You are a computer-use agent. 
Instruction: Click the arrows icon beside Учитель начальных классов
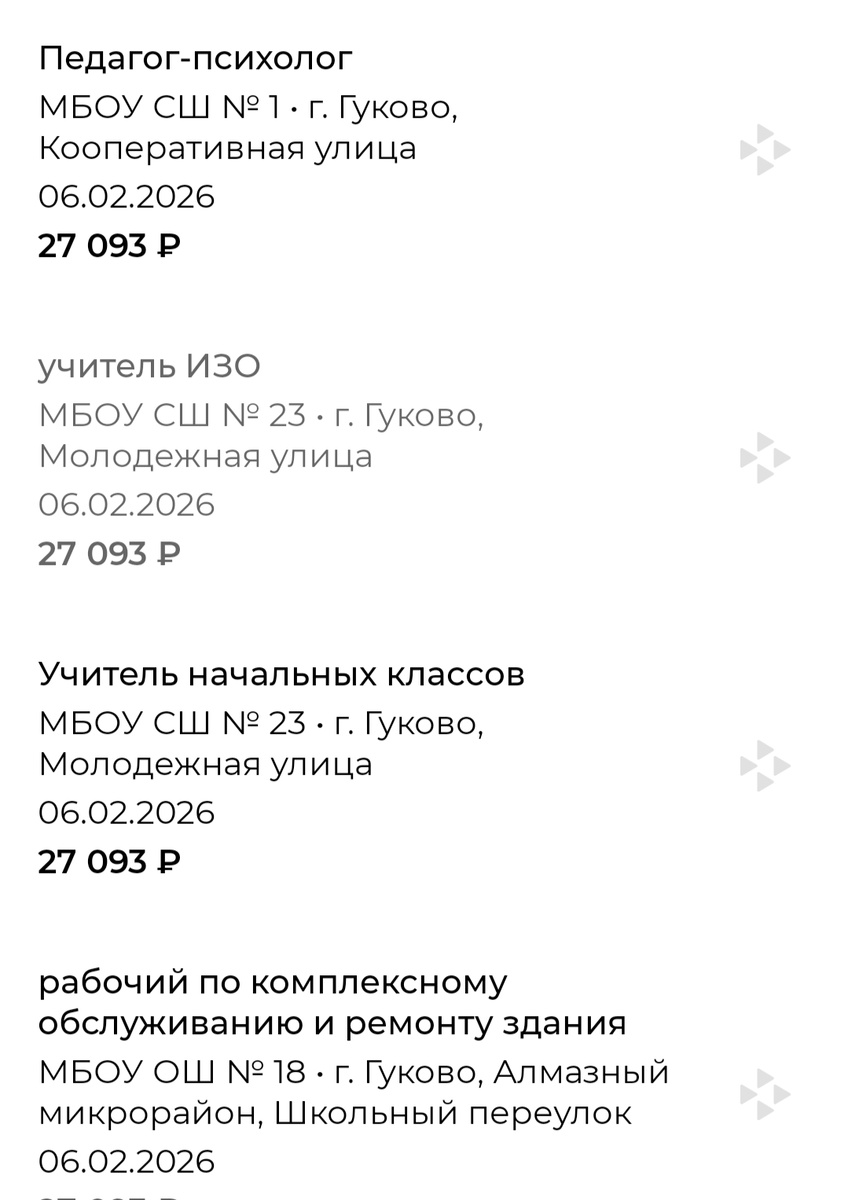coord(765,763)
